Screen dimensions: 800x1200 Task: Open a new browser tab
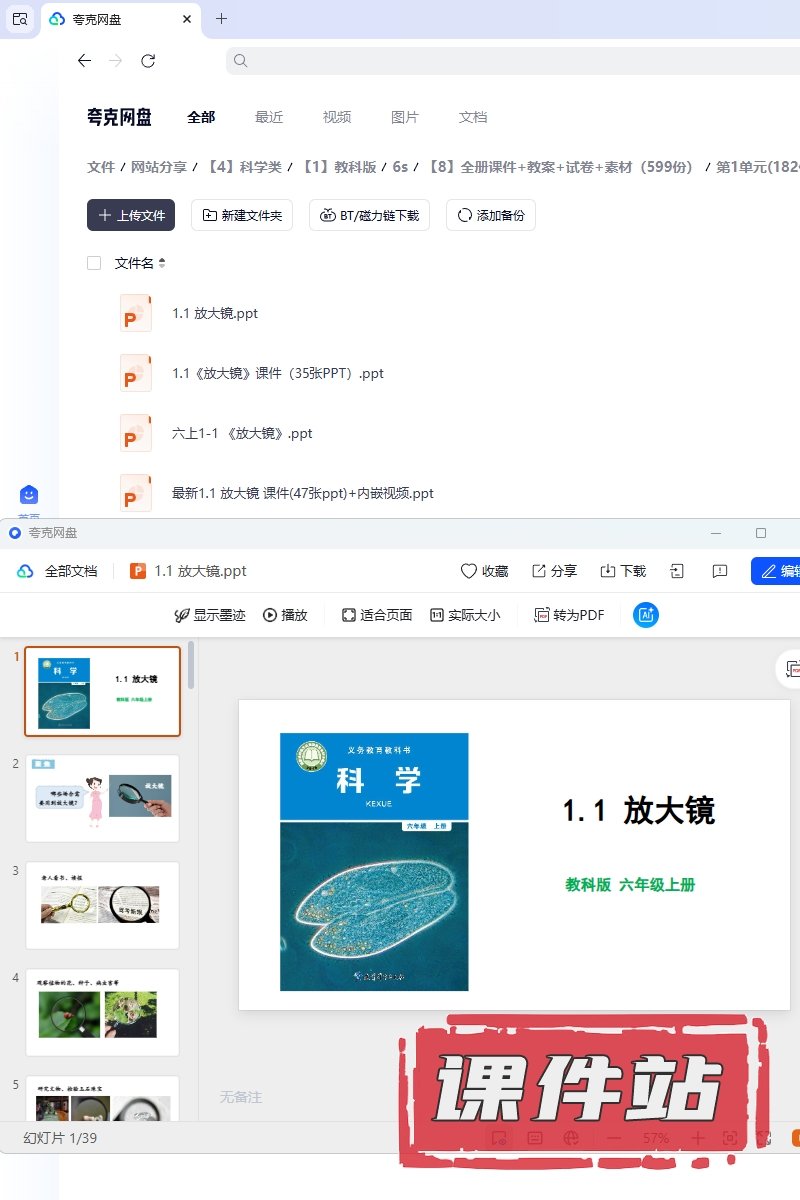(x=222, y=19)
